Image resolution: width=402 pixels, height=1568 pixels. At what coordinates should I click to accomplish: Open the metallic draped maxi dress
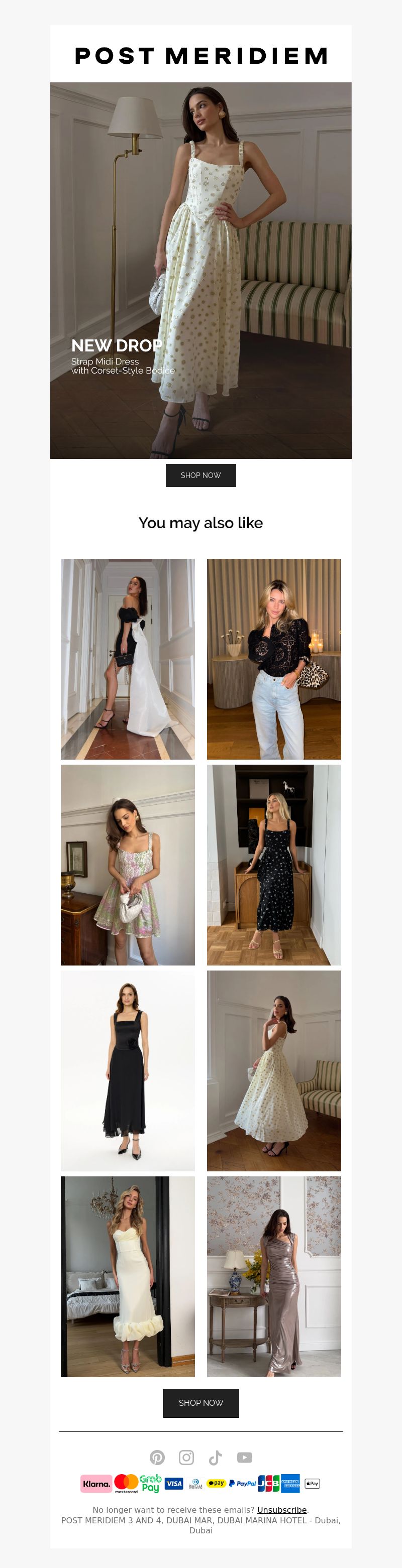[x=273, y=1276]
